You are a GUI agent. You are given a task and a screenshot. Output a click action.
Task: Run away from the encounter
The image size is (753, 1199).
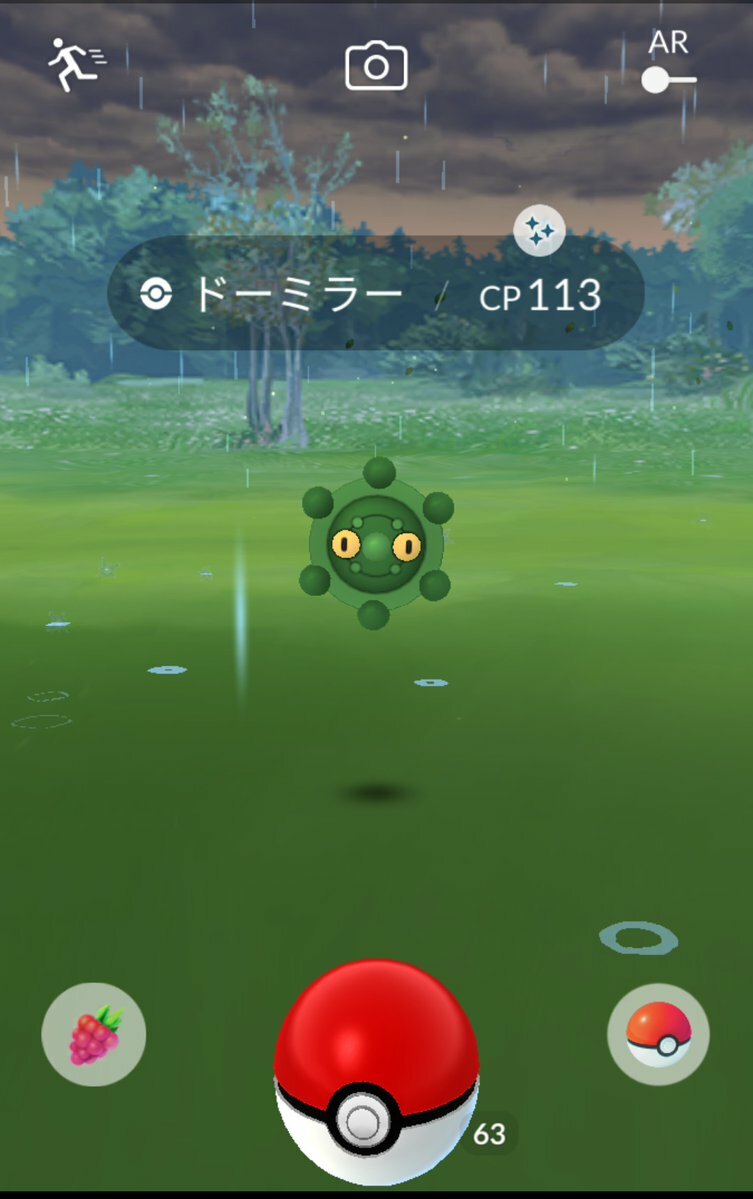pyautogui.click(x=75, y=66)
